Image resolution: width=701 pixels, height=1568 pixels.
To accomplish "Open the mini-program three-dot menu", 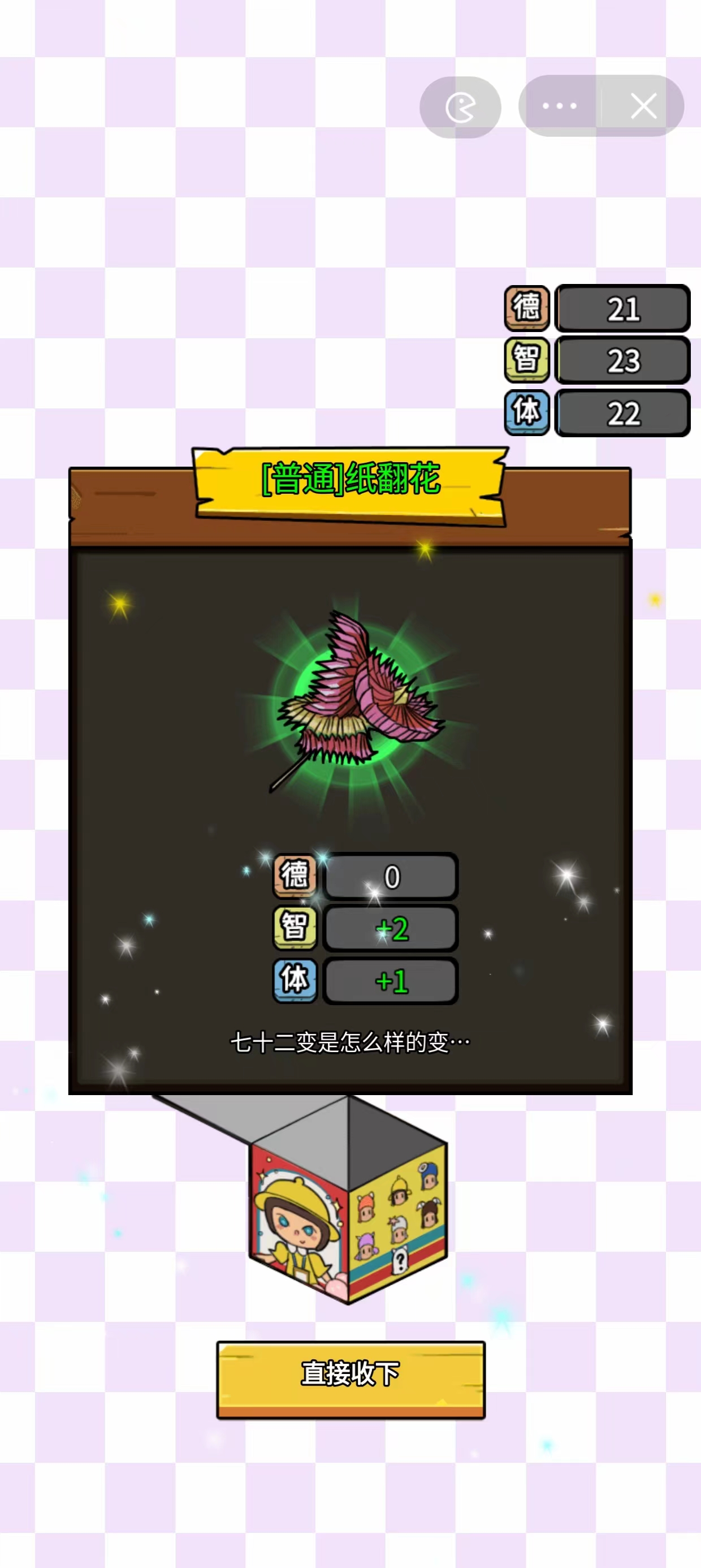I will 560,106.
